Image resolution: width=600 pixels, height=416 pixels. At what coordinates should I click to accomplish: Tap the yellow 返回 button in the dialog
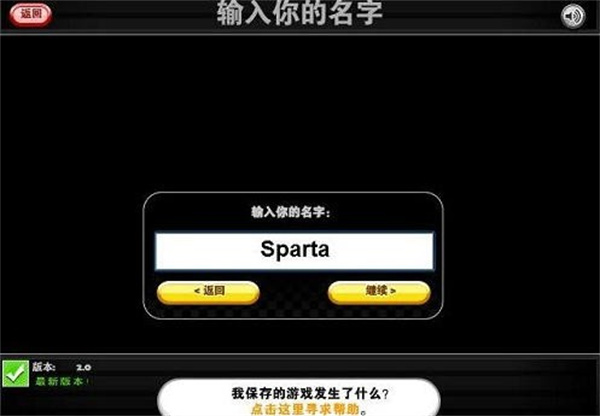coord(208,291)
